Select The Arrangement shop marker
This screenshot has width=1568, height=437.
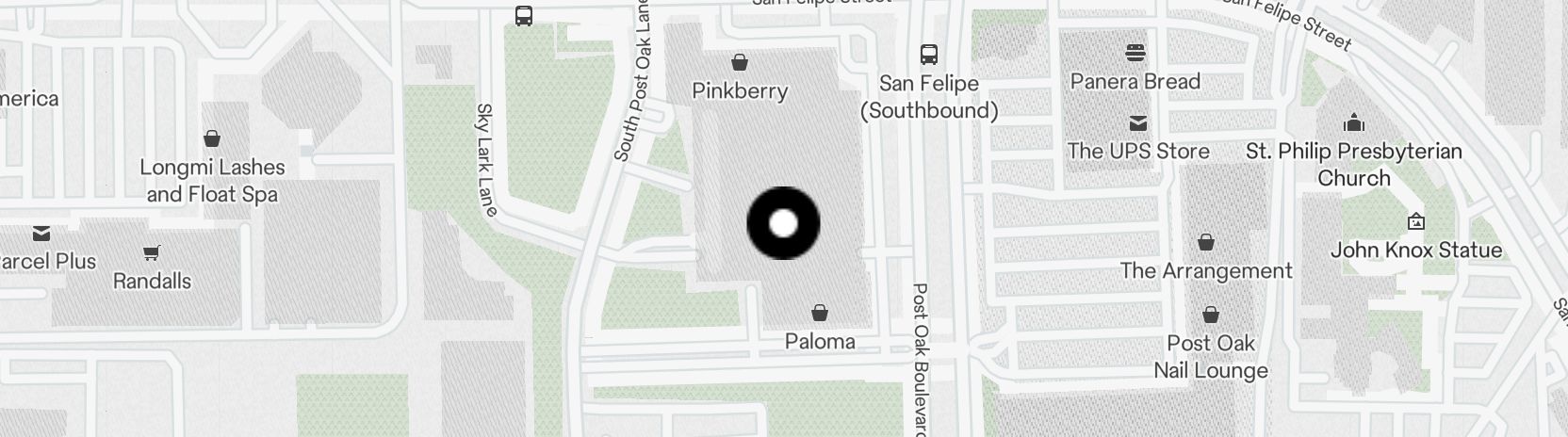pos(1206,243)
